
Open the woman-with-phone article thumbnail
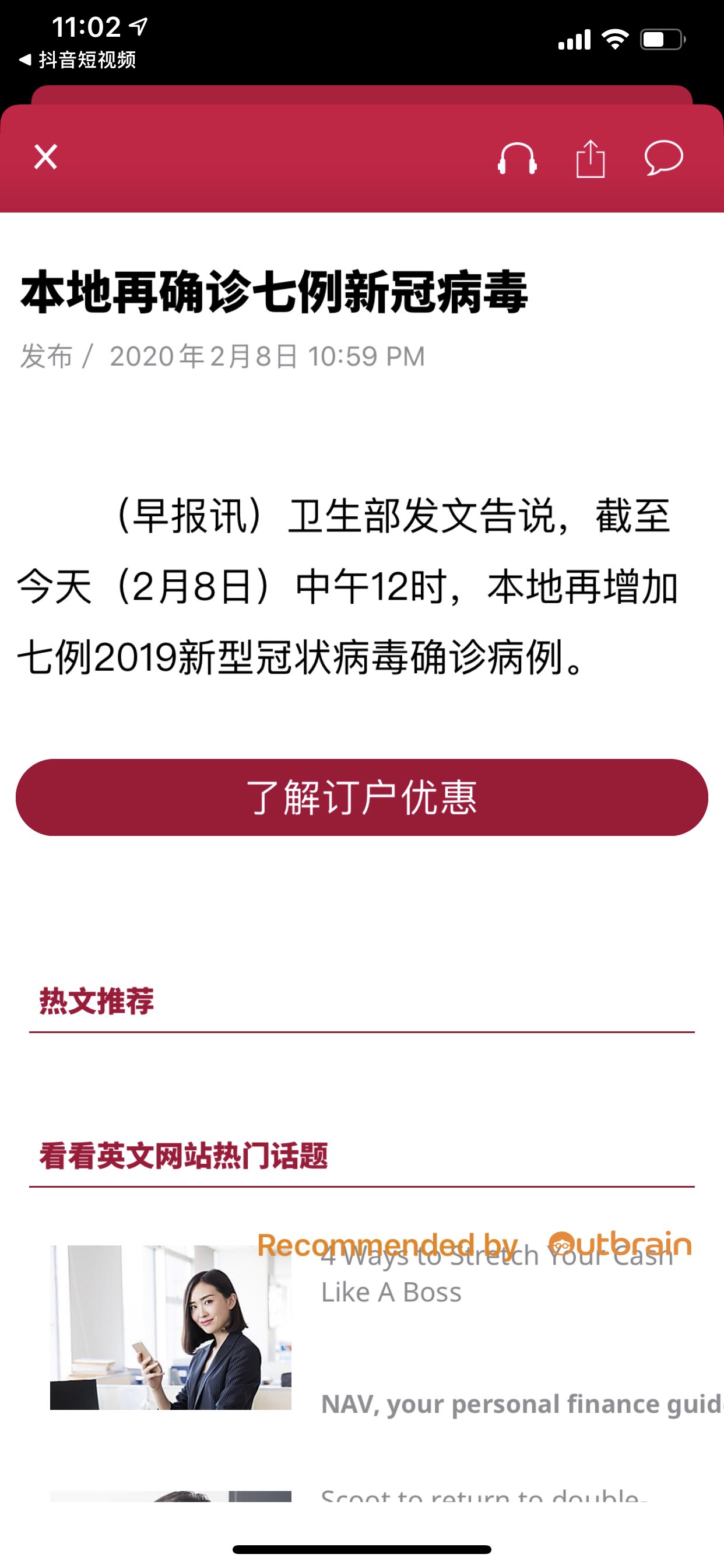click(170, 1327)
